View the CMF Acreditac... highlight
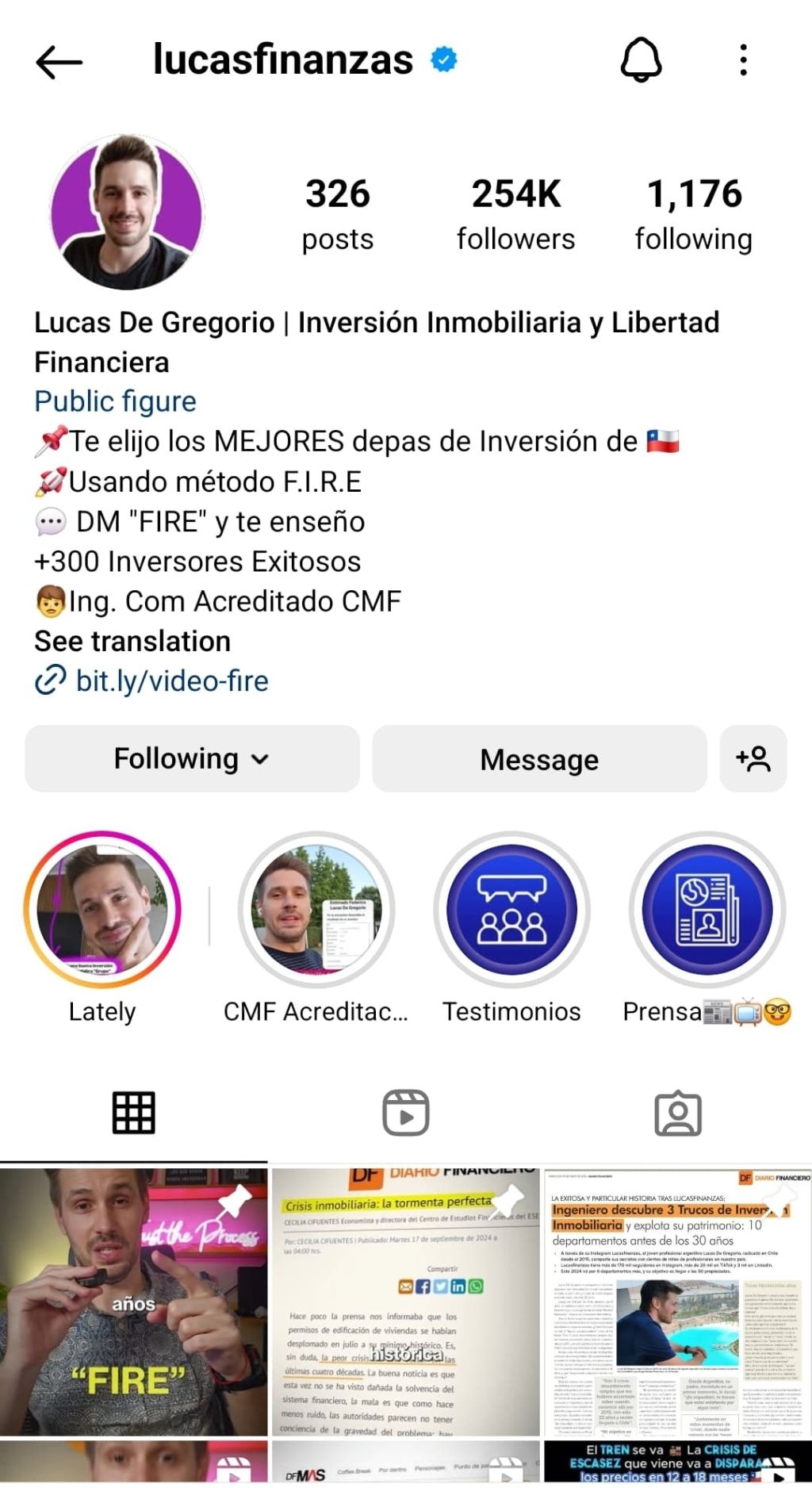This screenshot has width=812, height=1488. click(316, 910)
